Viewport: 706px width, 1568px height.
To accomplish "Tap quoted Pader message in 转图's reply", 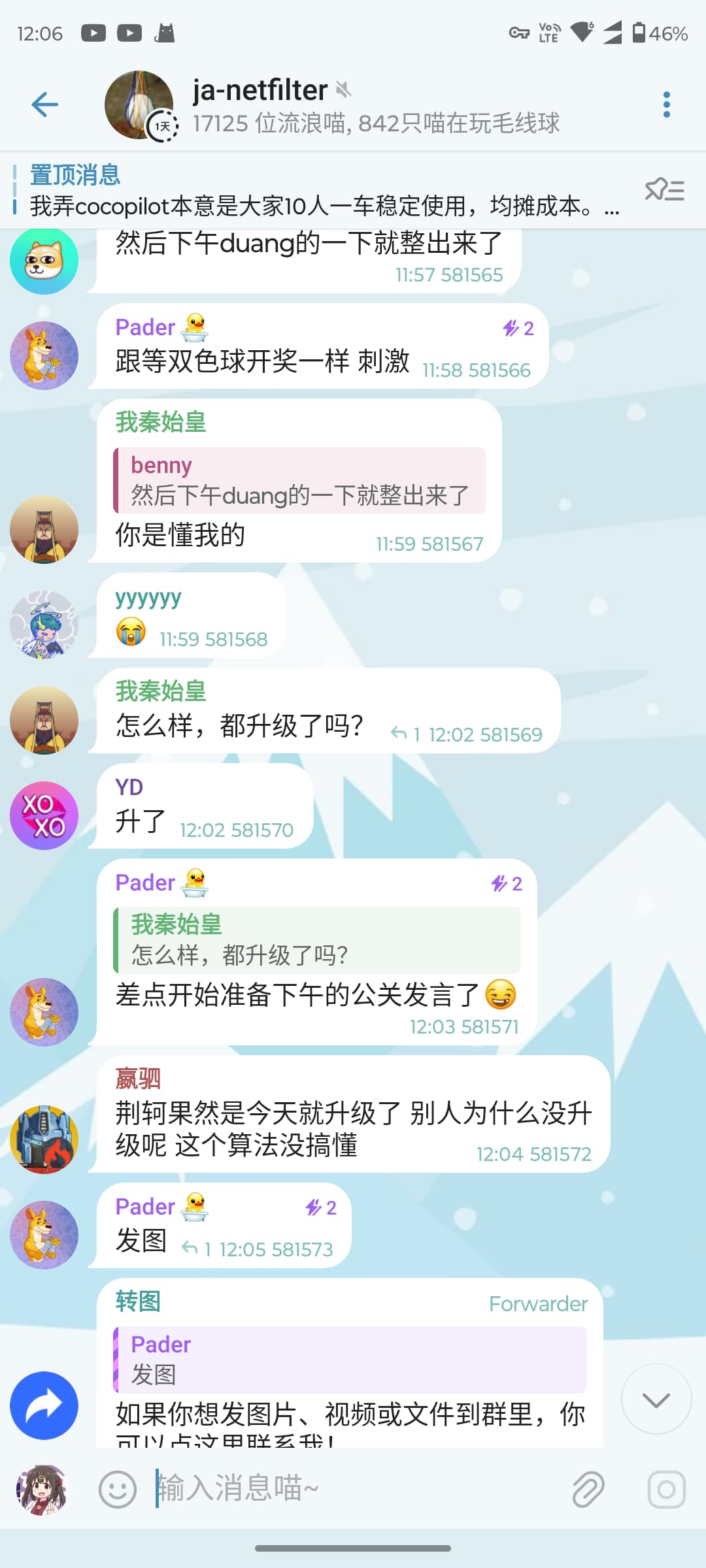I will click(350, 1360).
